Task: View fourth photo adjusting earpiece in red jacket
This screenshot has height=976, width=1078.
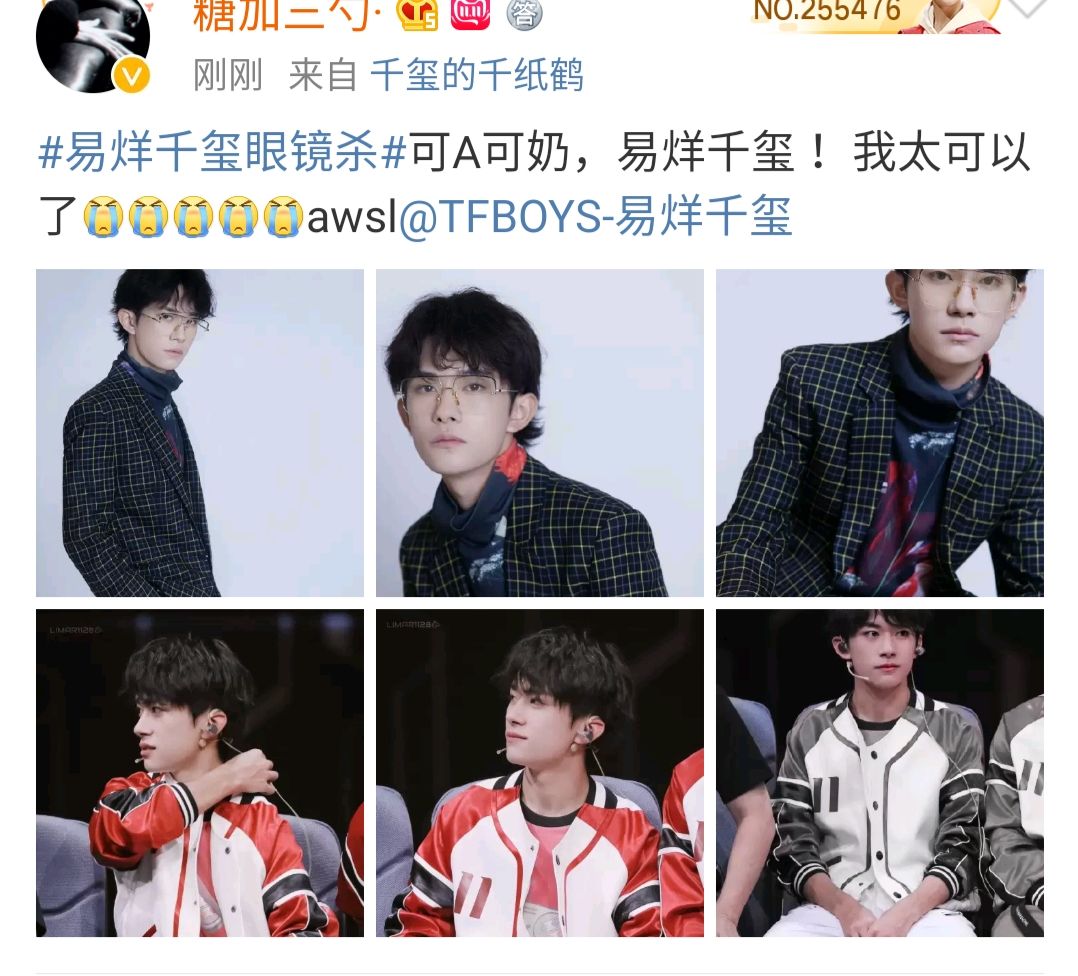Action: pos(200,773)
